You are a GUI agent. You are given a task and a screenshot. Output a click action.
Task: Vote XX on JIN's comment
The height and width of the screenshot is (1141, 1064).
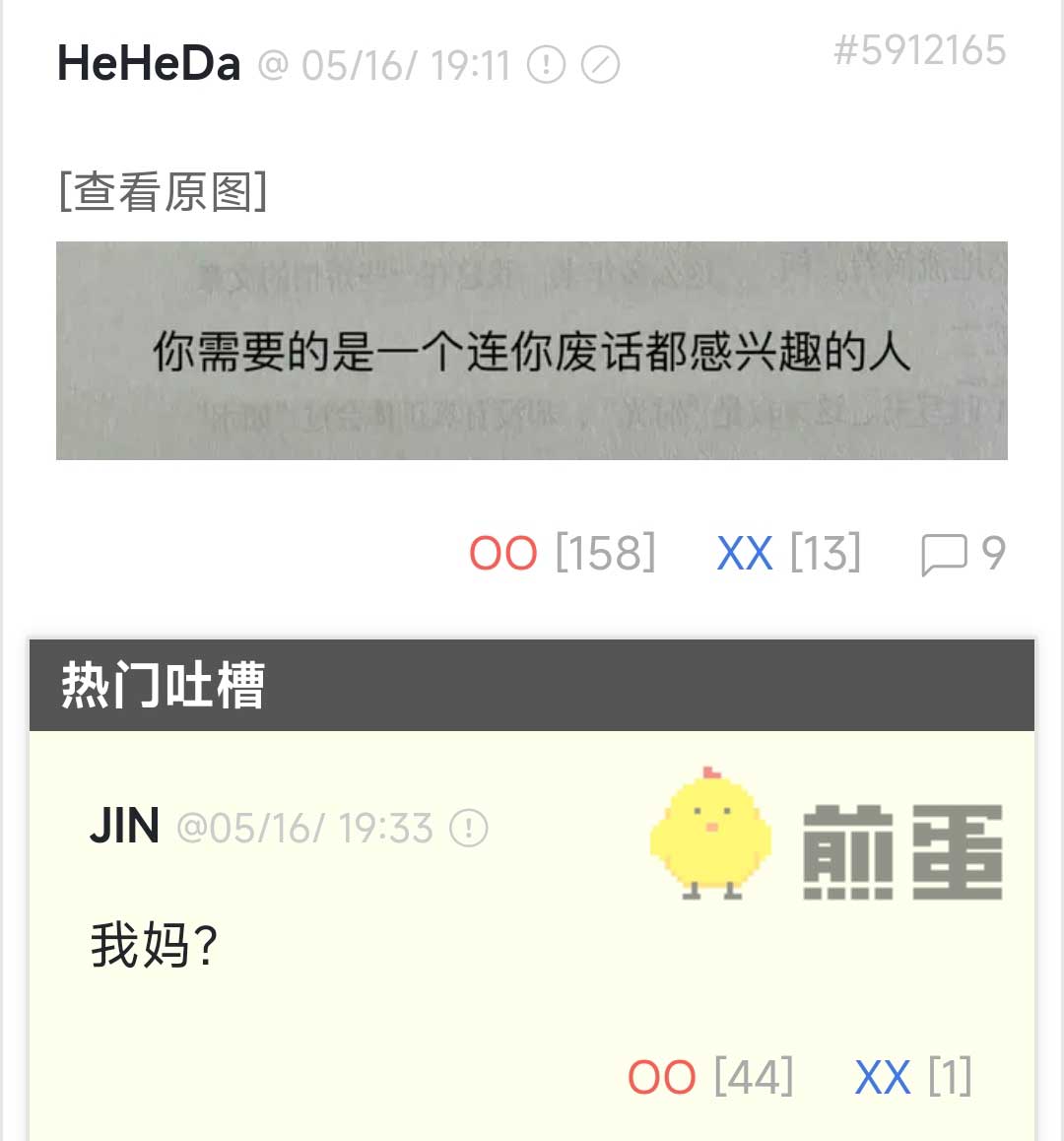[883, 1077]
